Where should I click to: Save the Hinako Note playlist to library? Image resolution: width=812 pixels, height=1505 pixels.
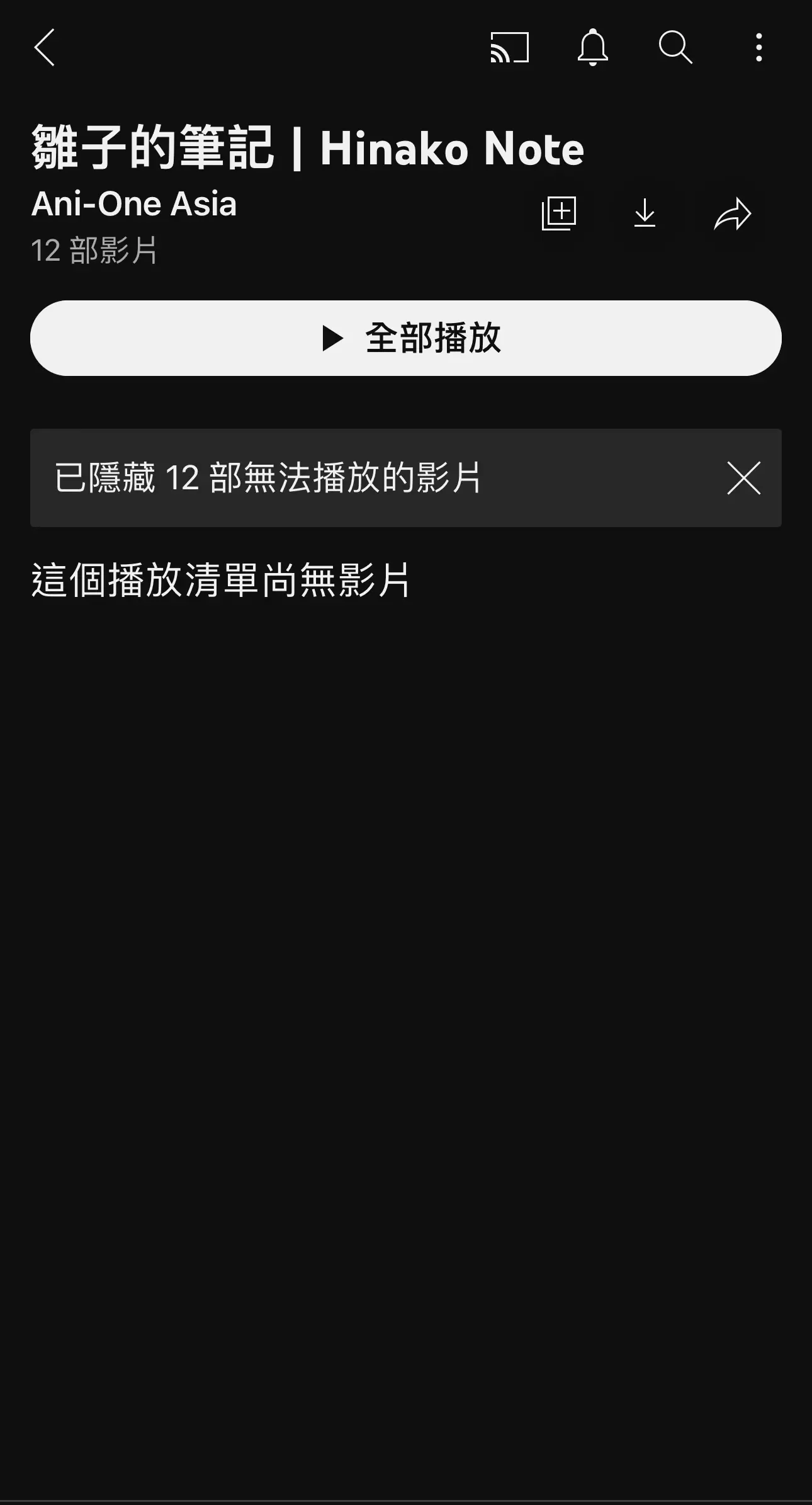coord(559,213)
